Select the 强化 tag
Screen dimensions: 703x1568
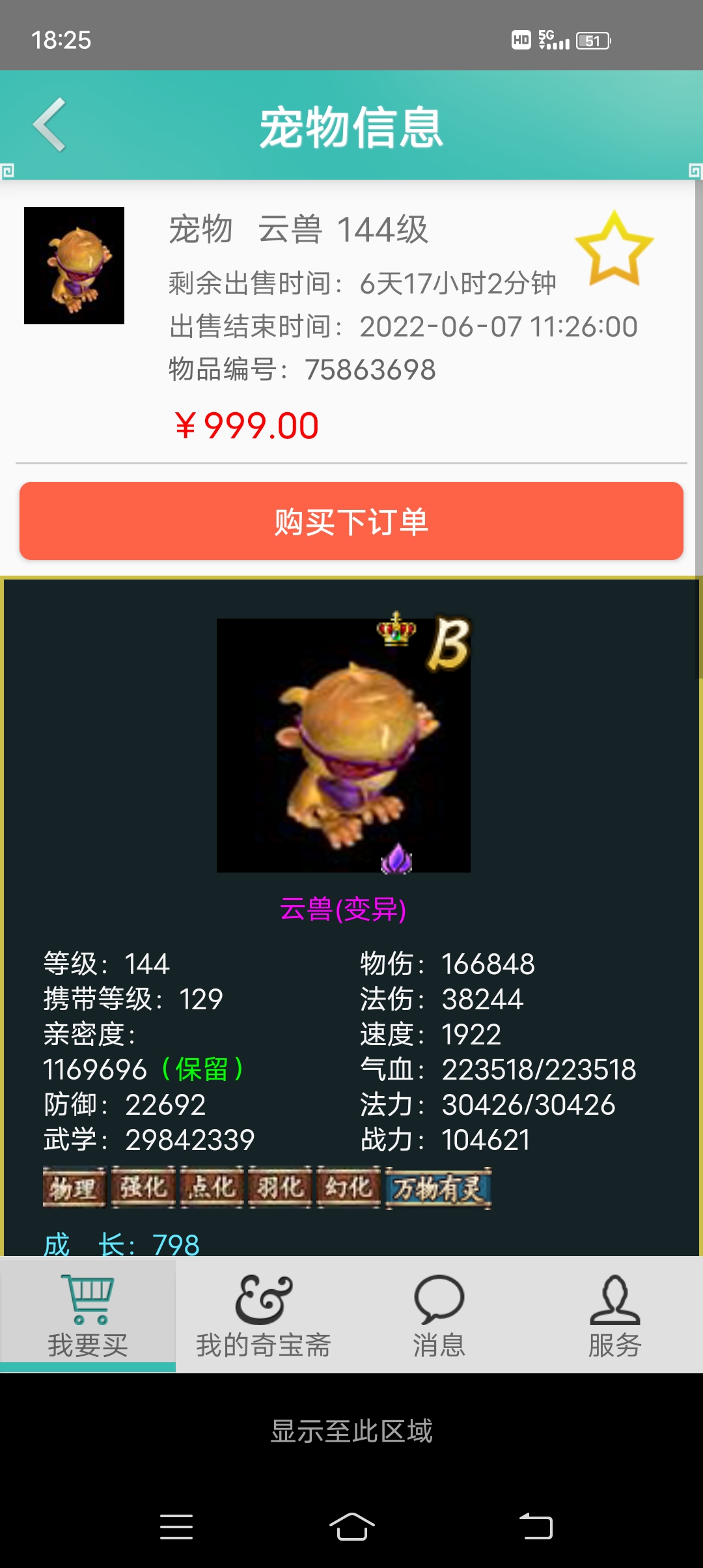(x=143, y=1188)
